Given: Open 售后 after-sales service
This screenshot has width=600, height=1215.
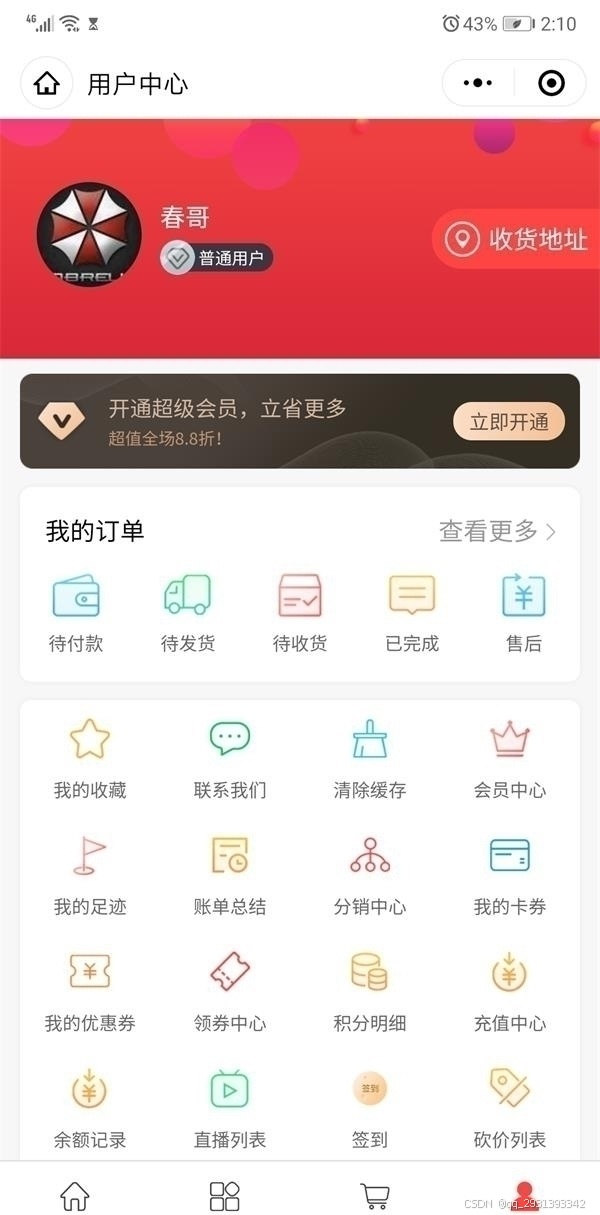Looking at the screenshot, I should [x=523, y=613].
